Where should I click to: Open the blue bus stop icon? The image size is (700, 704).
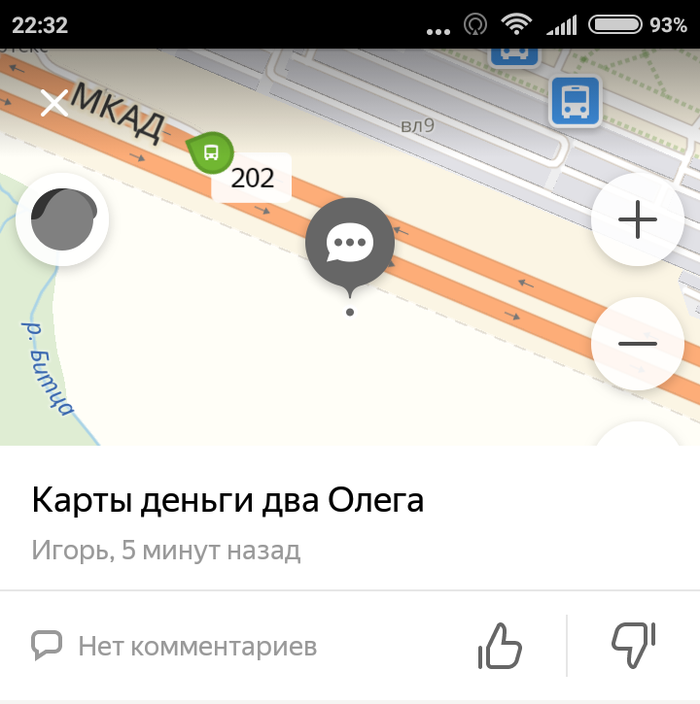(574, 101)
